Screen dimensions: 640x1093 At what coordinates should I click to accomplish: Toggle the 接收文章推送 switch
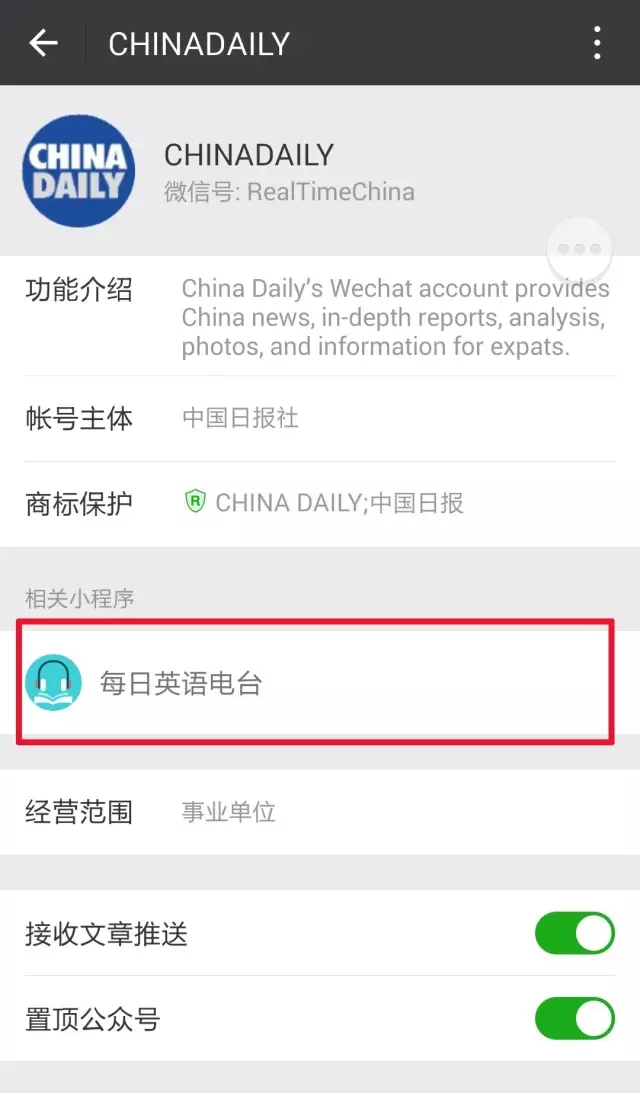click(x=574, y=933)
